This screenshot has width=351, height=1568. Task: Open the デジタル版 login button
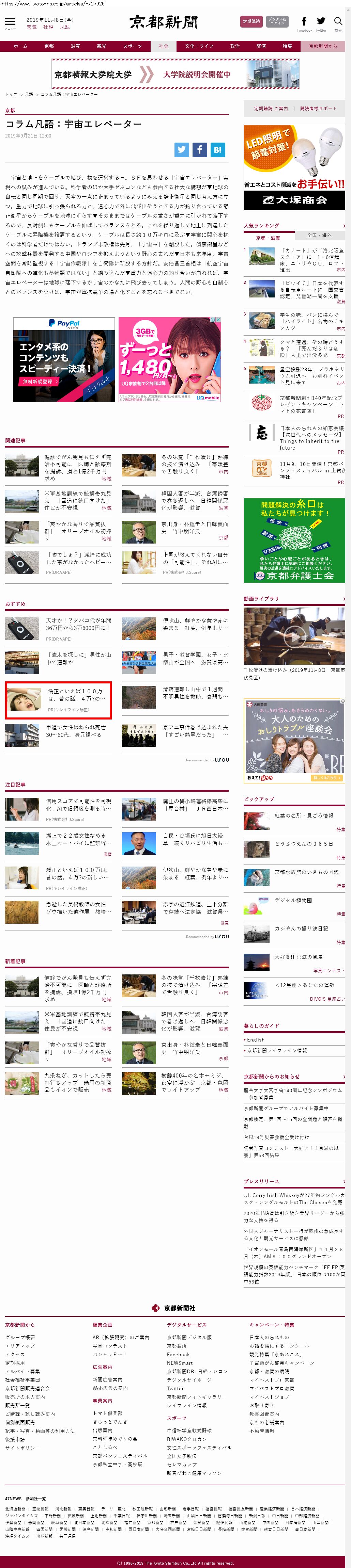(277, 21)
